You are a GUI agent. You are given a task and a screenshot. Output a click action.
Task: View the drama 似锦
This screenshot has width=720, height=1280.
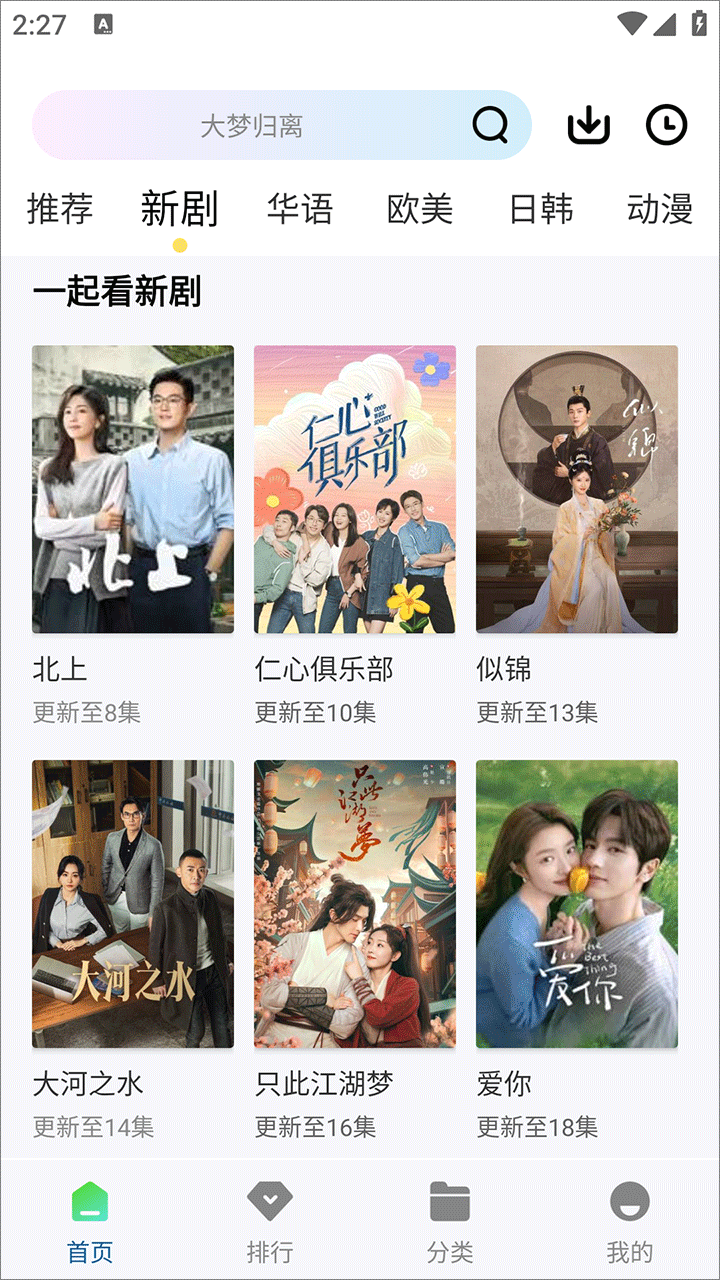coord(577,489)
